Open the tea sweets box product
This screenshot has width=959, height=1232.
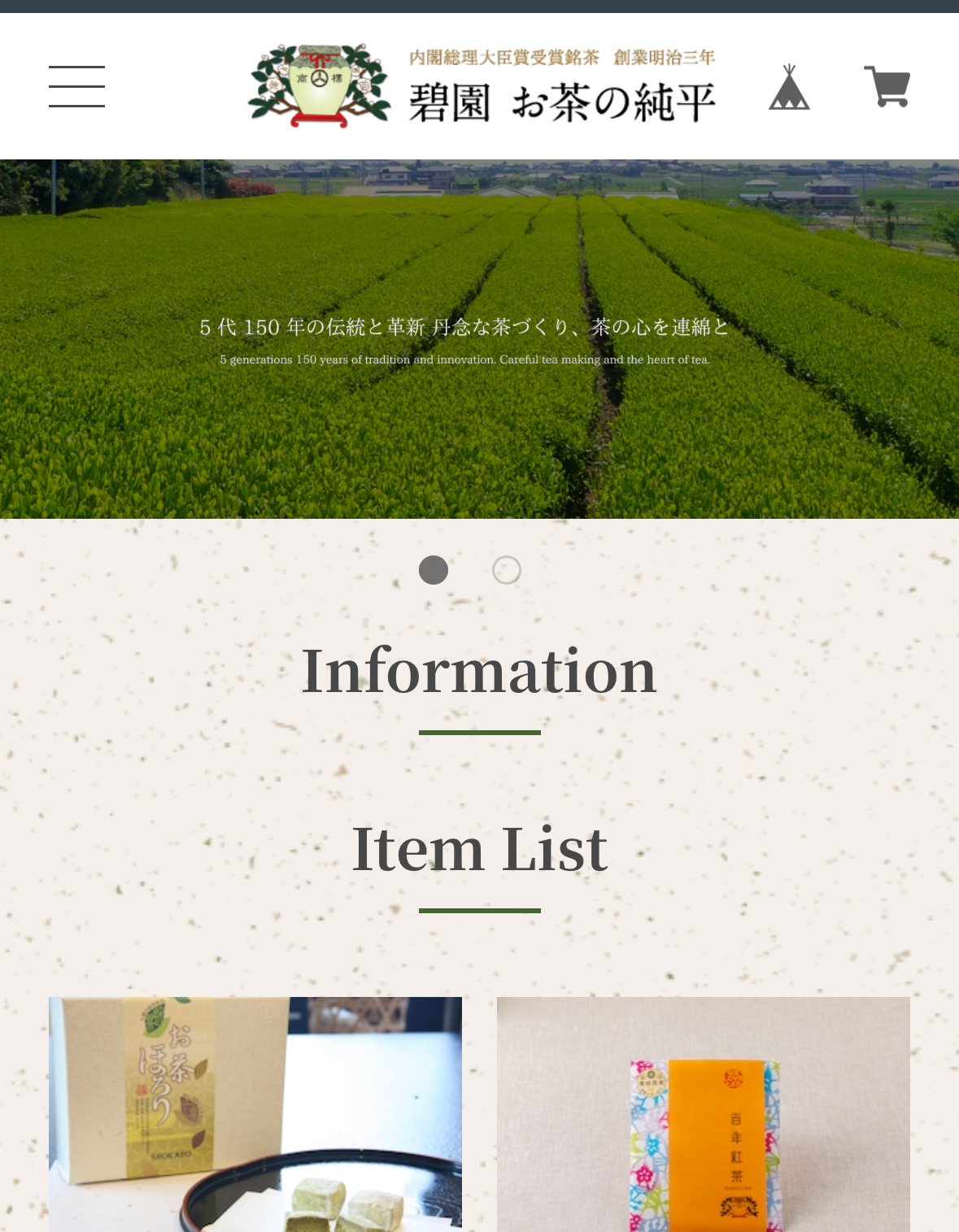coord(255,1114)
